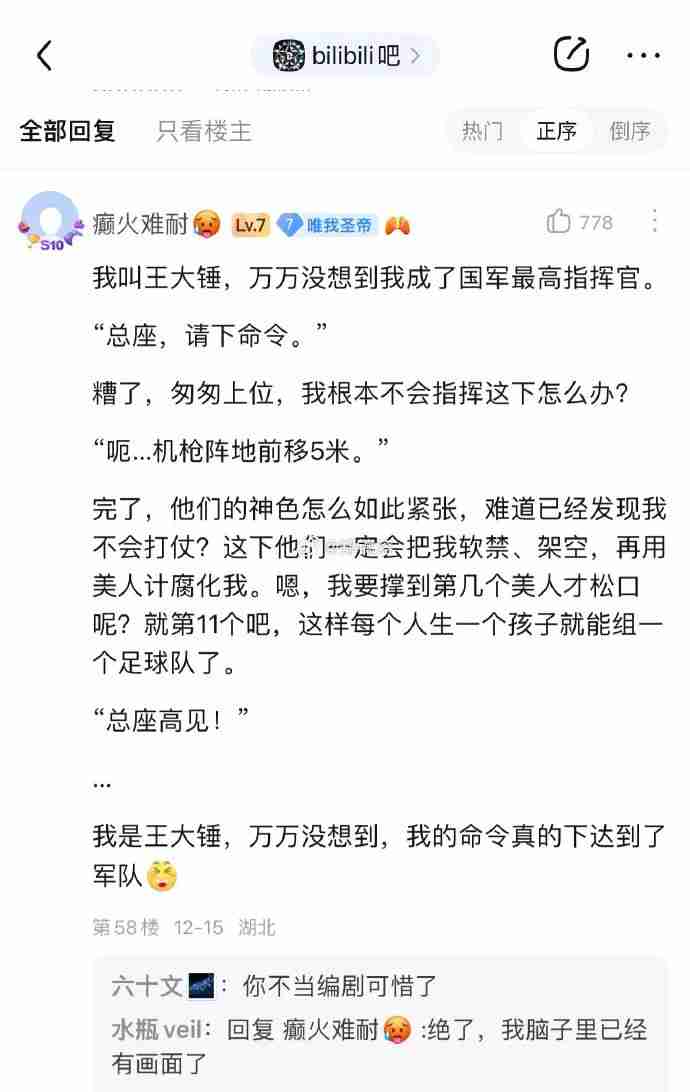
Task: Open 癫火难耐's profile avatar
Action: click(49, 221)
